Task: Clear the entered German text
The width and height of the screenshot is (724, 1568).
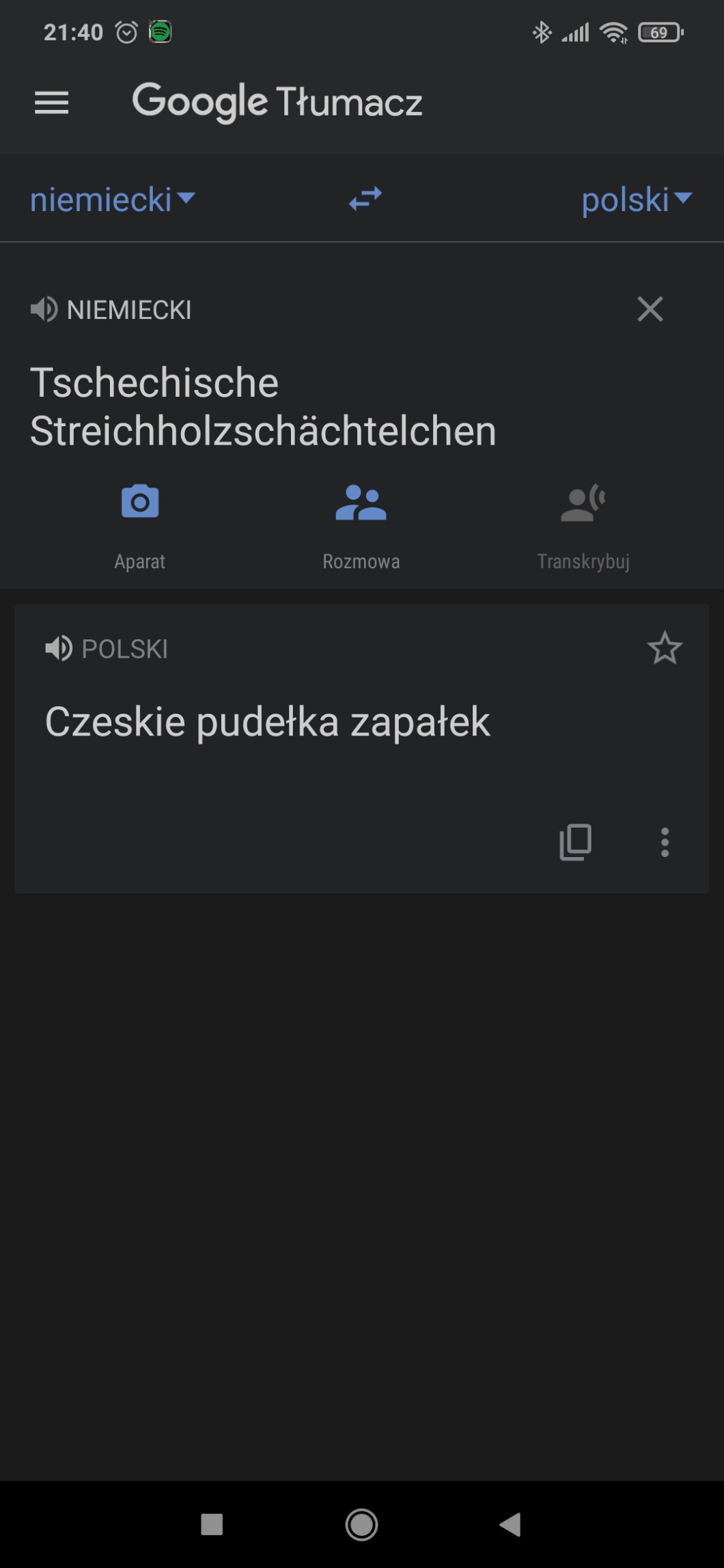Action: [x=650, y=309]
